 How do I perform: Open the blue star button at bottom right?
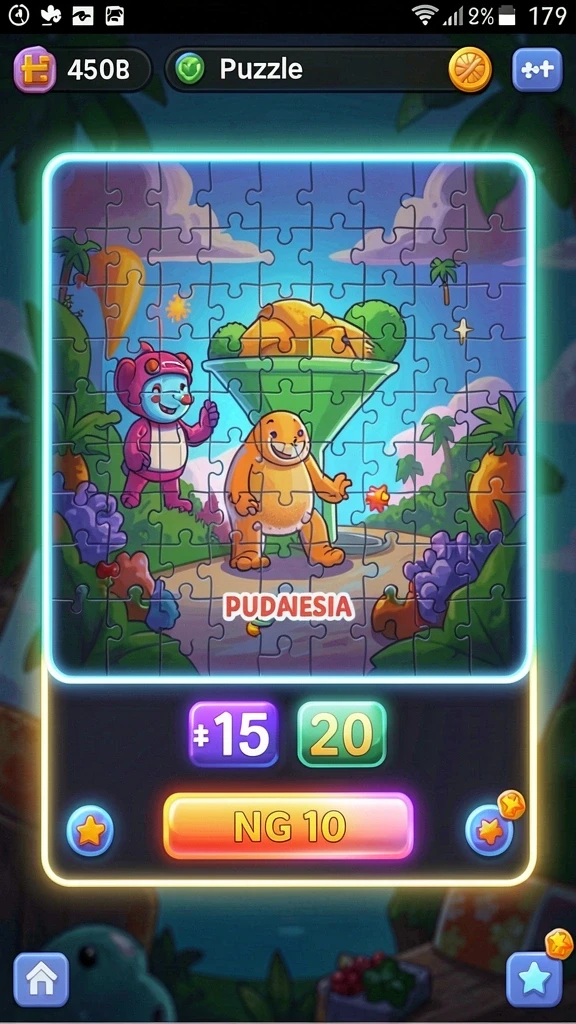534,980
